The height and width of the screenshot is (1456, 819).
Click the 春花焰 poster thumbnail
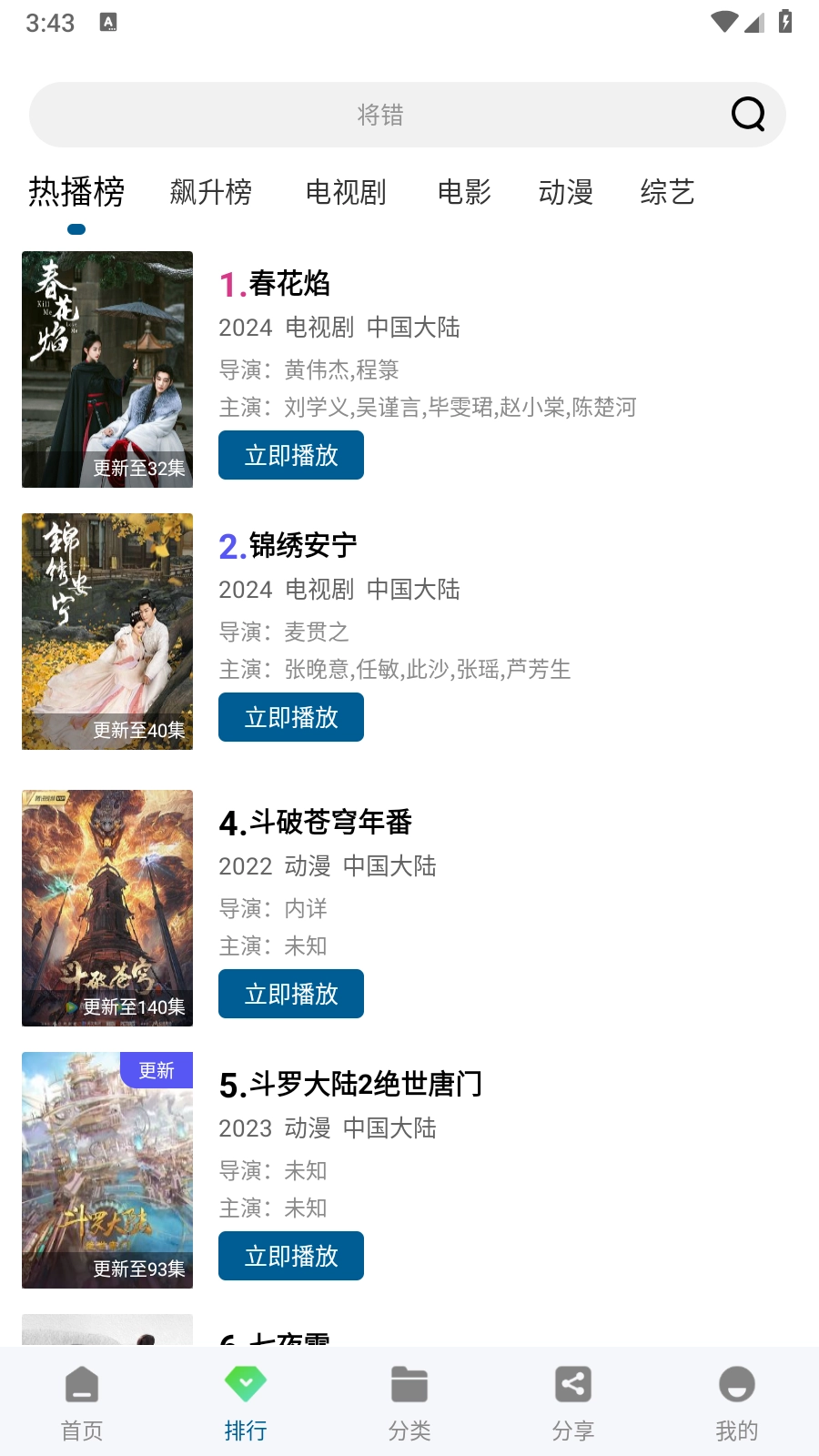click(x=106, y=369)
